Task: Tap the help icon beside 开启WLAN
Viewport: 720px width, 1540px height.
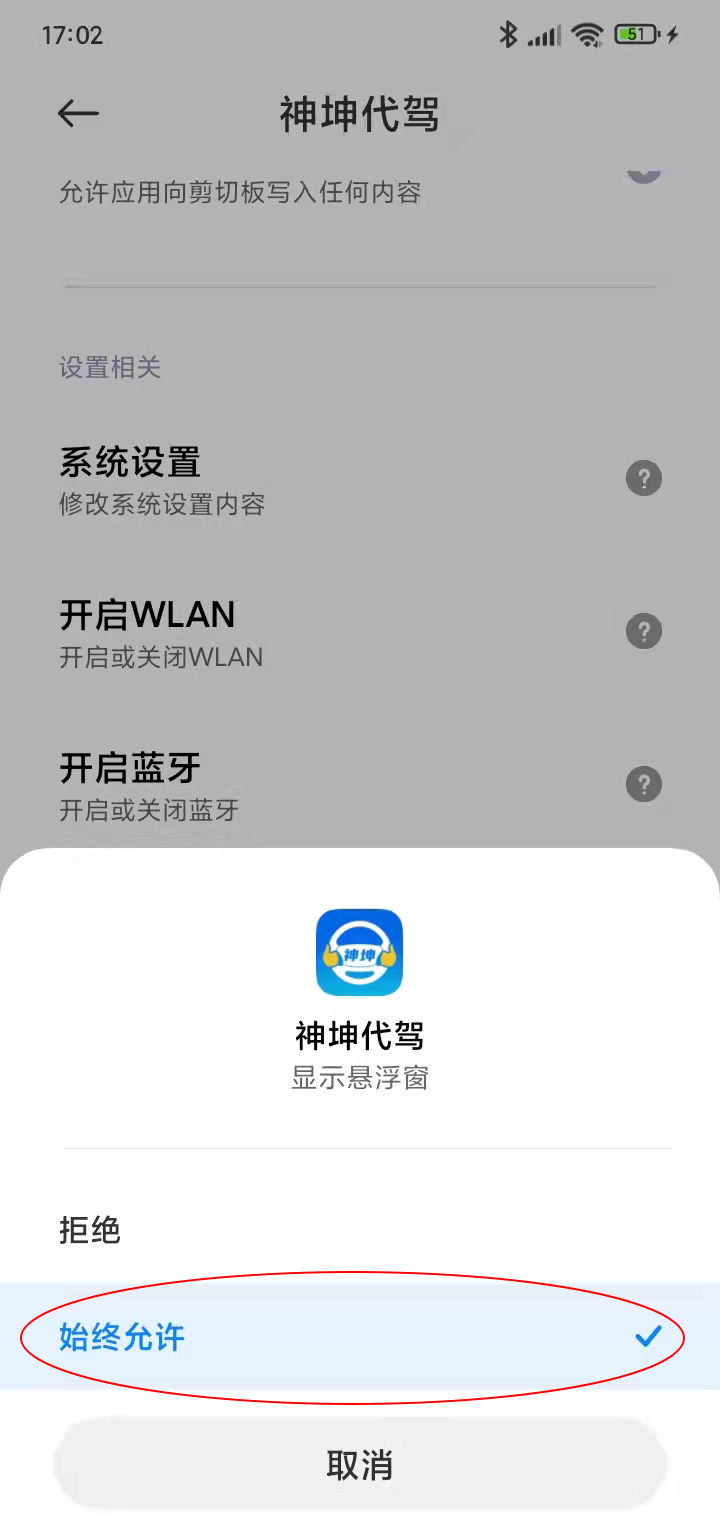Action: click(644, 632)
